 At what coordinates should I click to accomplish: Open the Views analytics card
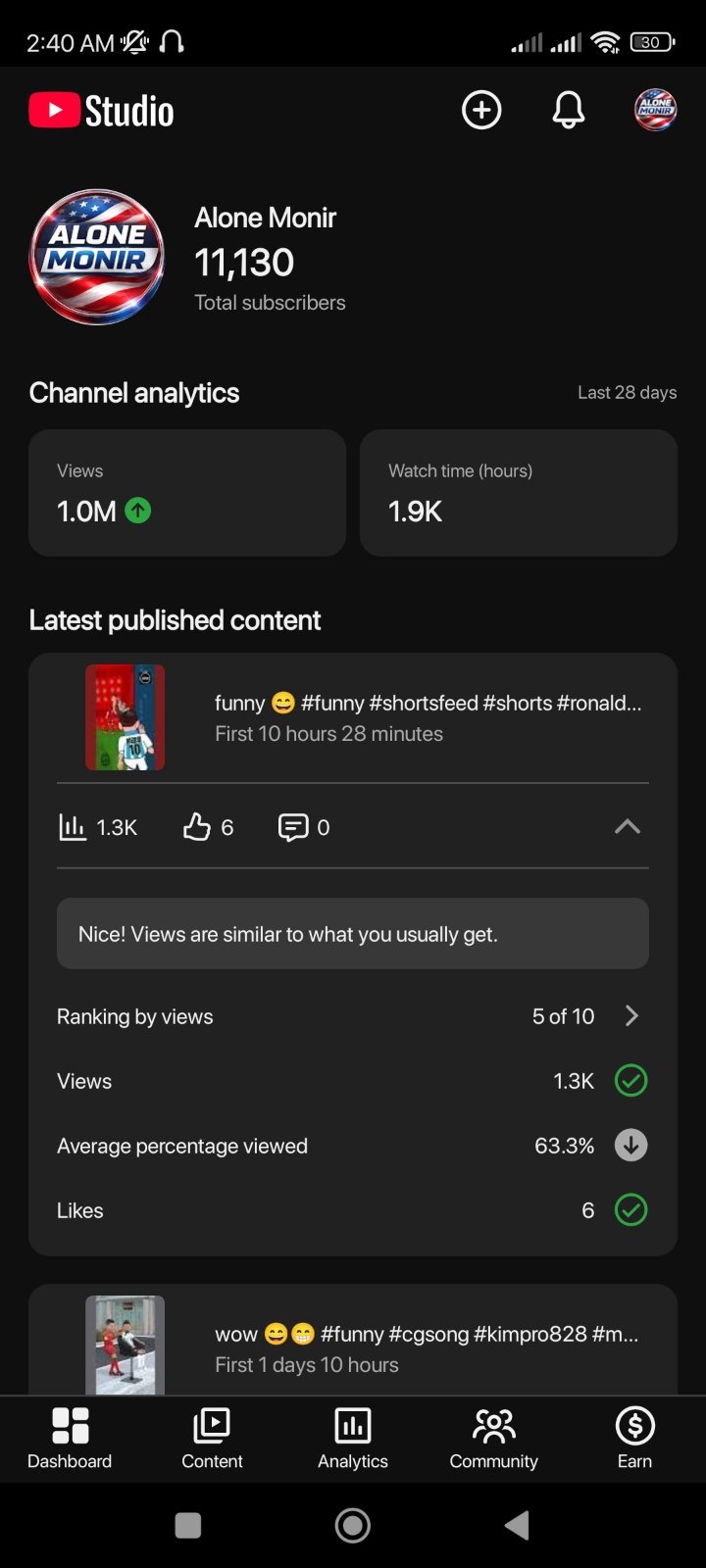point(187,493)
